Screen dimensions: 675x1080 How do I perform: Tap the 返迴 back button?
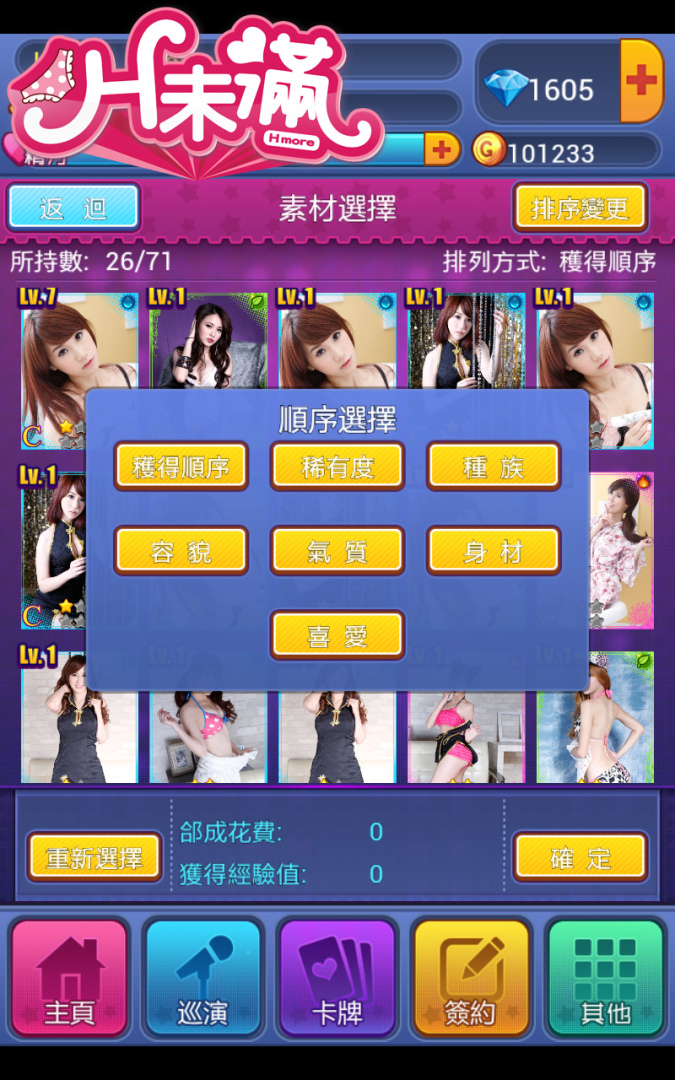74,207
